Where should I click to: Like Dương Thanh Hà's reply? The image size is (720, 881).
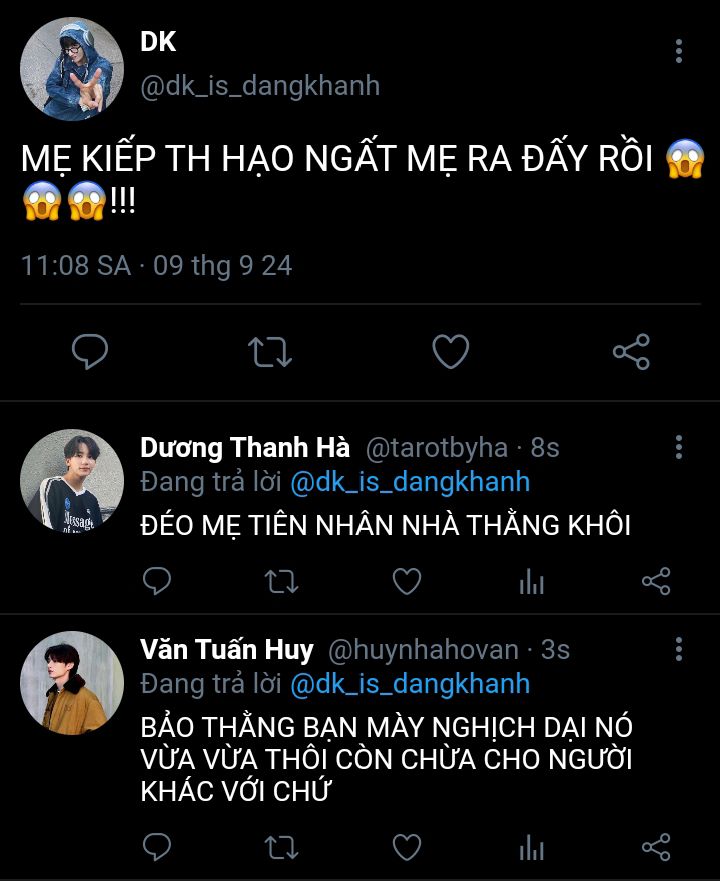[x=406, y=581]
